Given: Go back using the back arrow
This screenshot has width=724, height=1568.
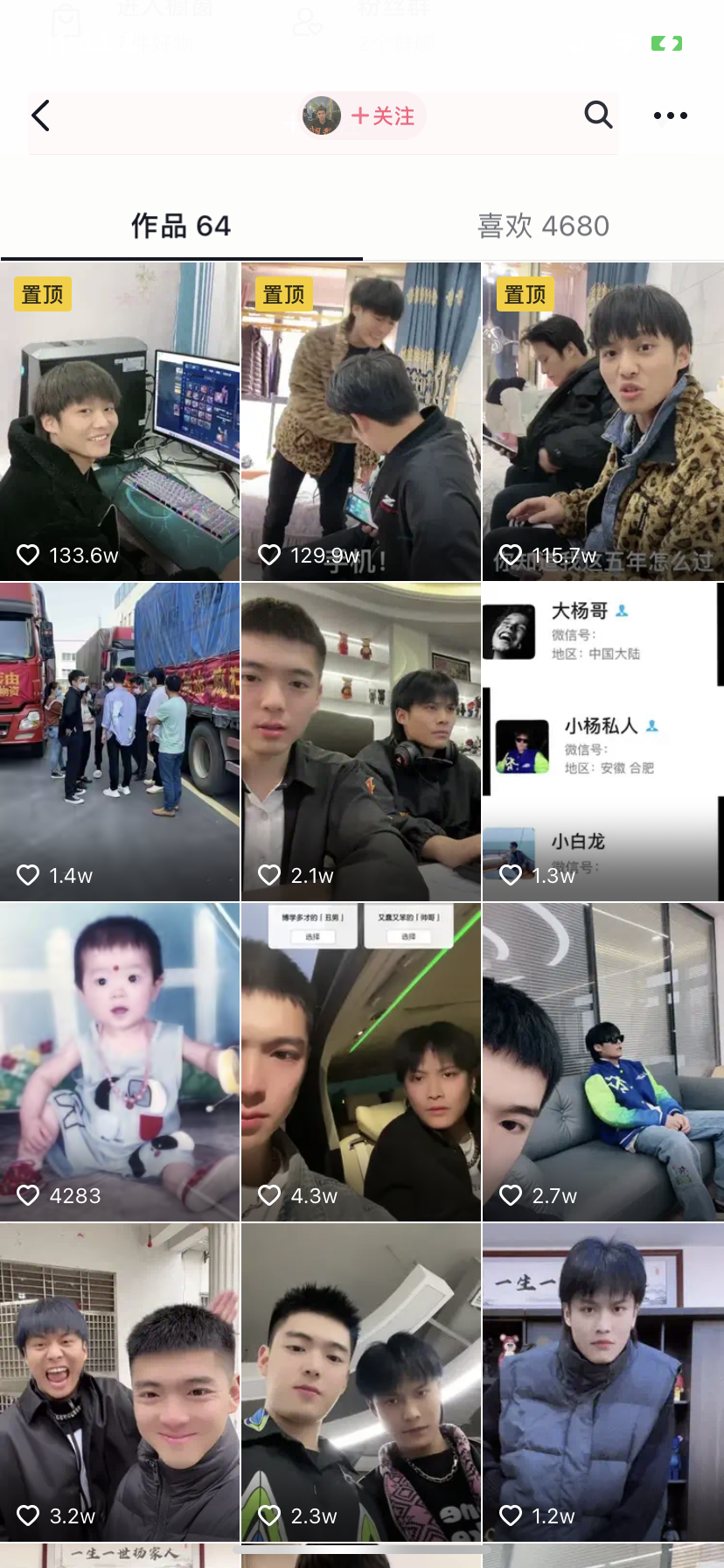Looking at the screenshot, I should (x=41, y=115).
